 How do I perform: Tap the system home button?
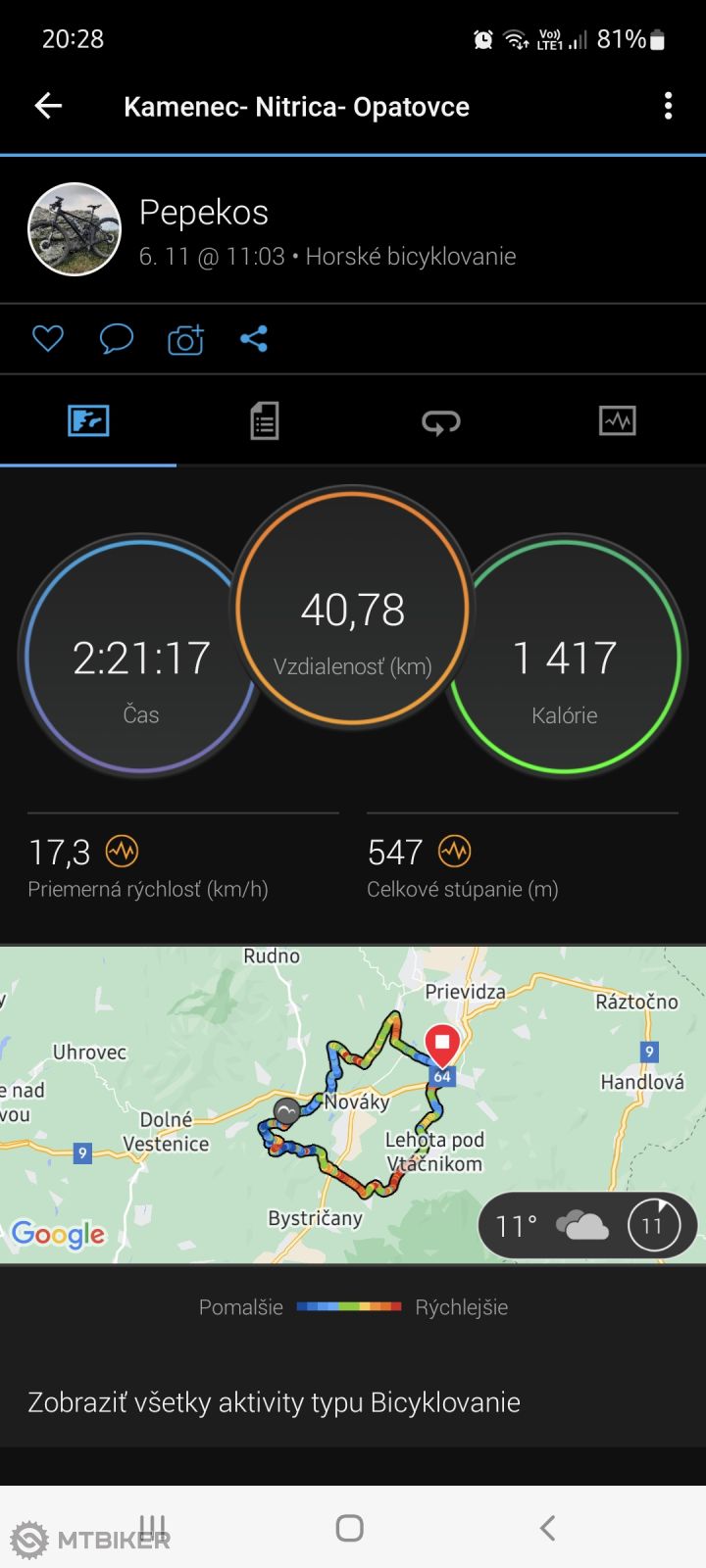(x=350, y=1527)
